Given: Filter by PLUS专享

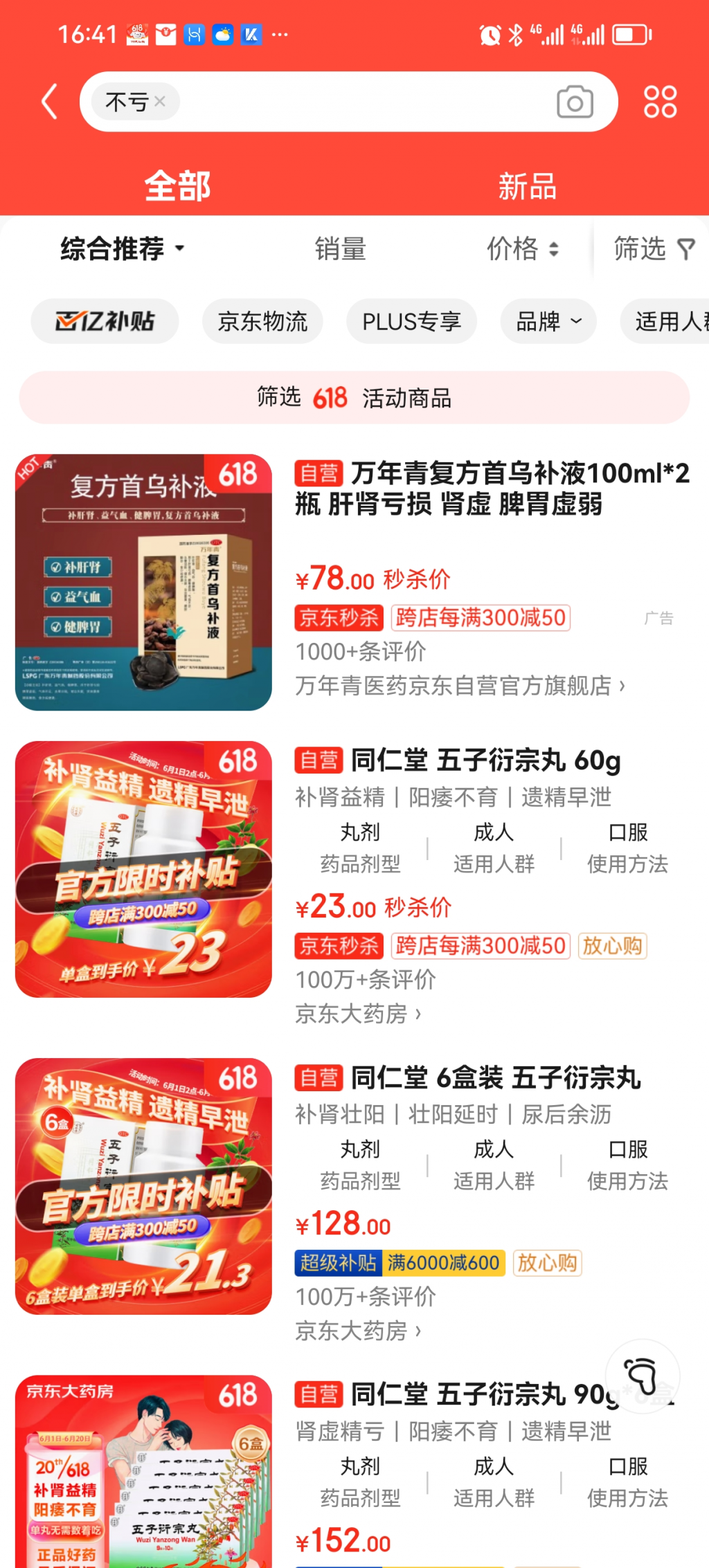Looking at the screenshot, I should (411, 321).
